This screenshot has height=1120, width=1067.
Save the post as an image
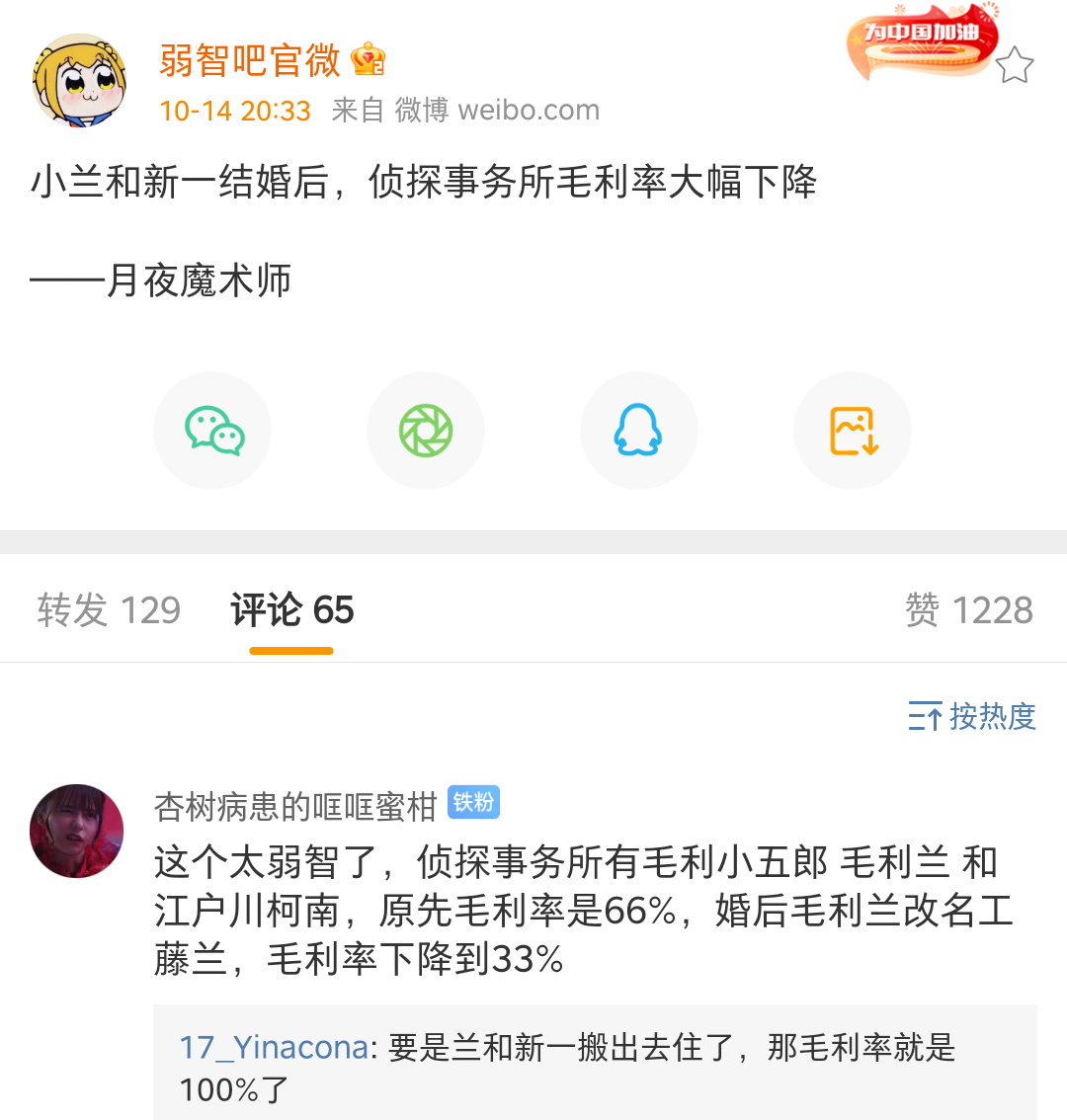[853, 432]
